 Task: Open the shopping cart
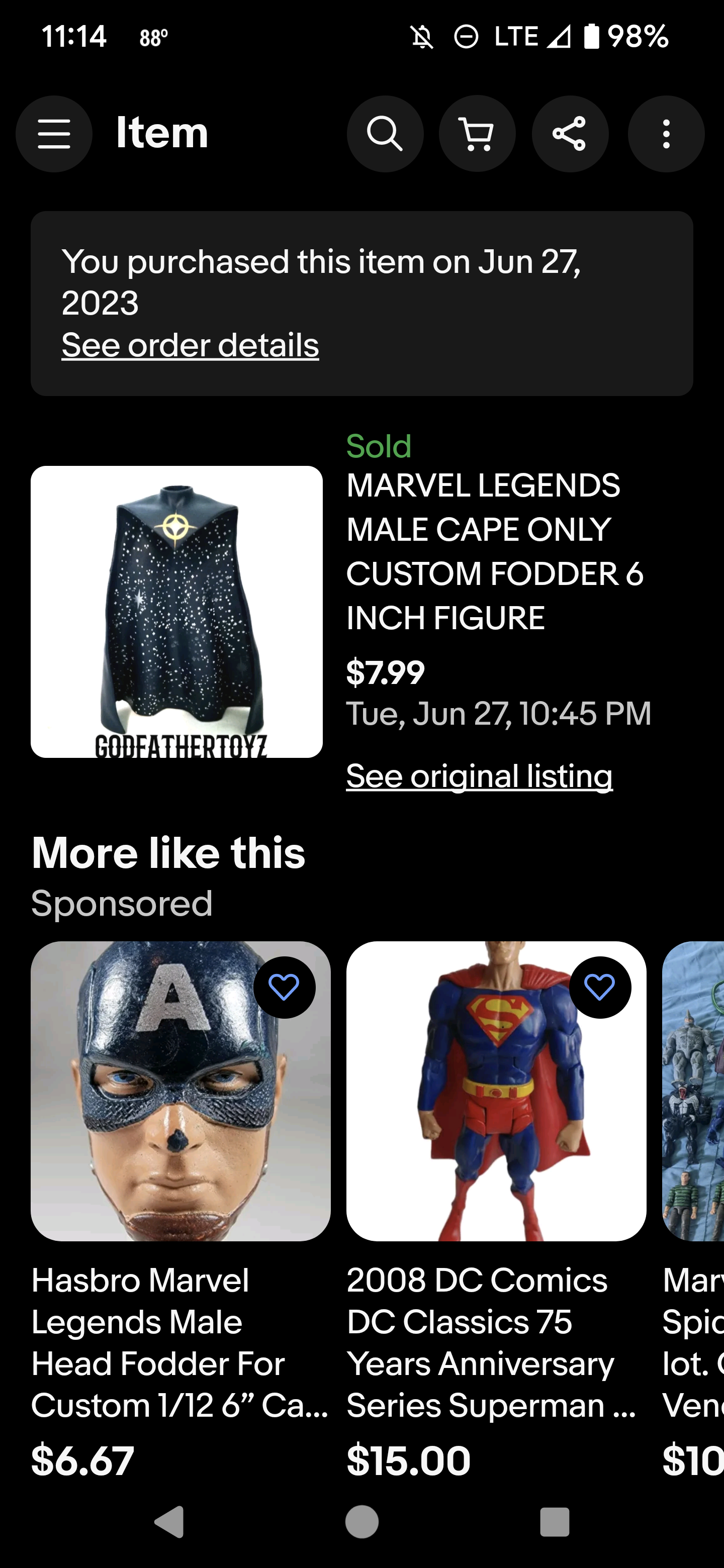pos(478,134)
